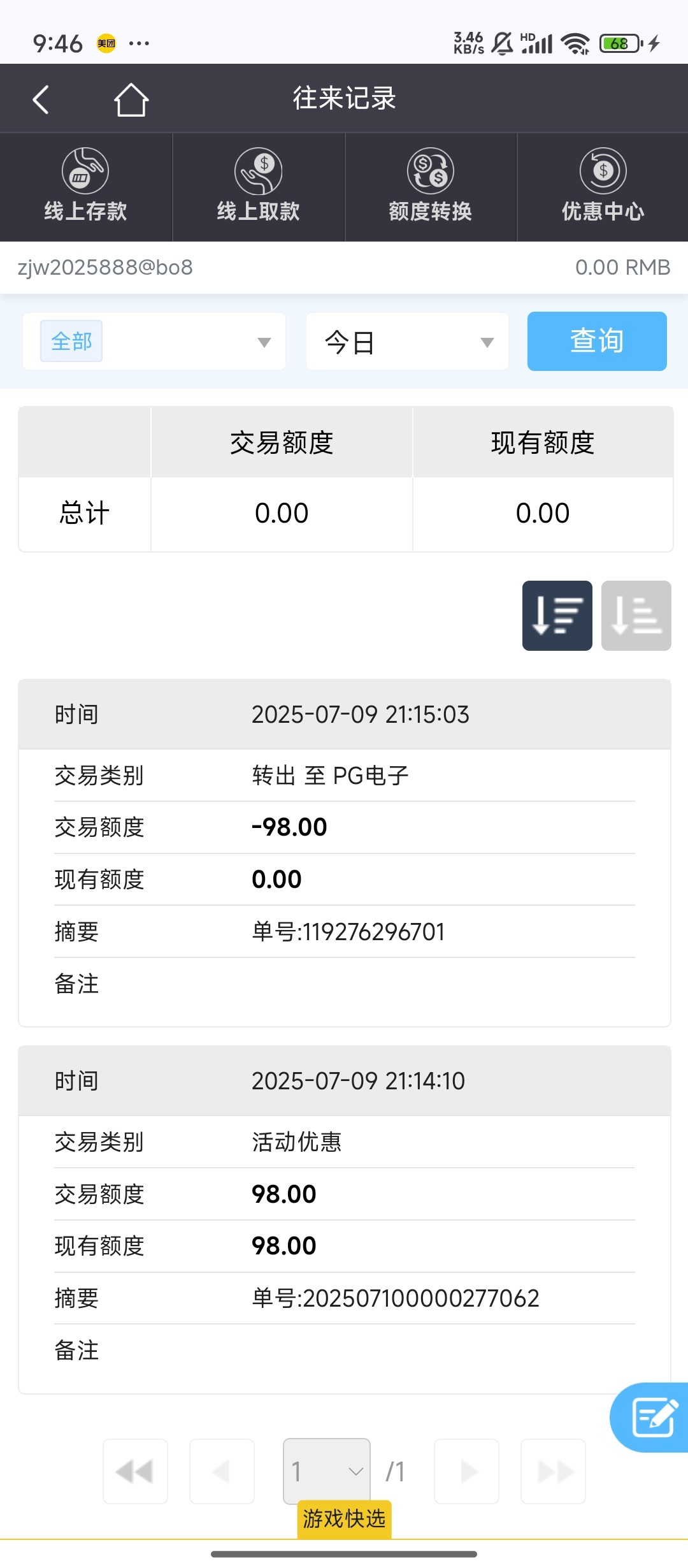
Task: Expand the 今日 date range dropdown
Action: [x=408, y=342]
